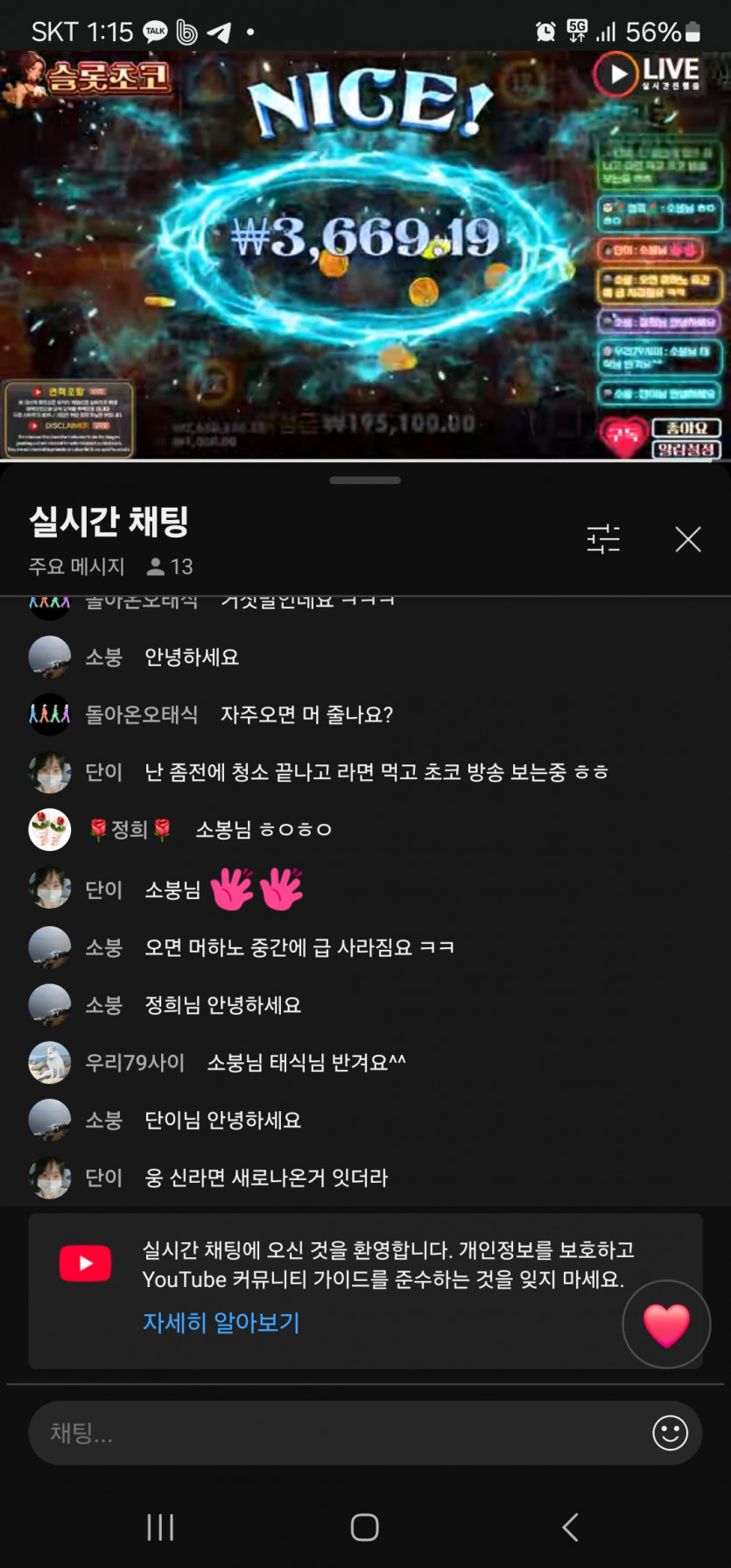Go back with system back button
The width and height of the screenshot is (731, 1568).
pyautogui.click(x=570, y=1528)
